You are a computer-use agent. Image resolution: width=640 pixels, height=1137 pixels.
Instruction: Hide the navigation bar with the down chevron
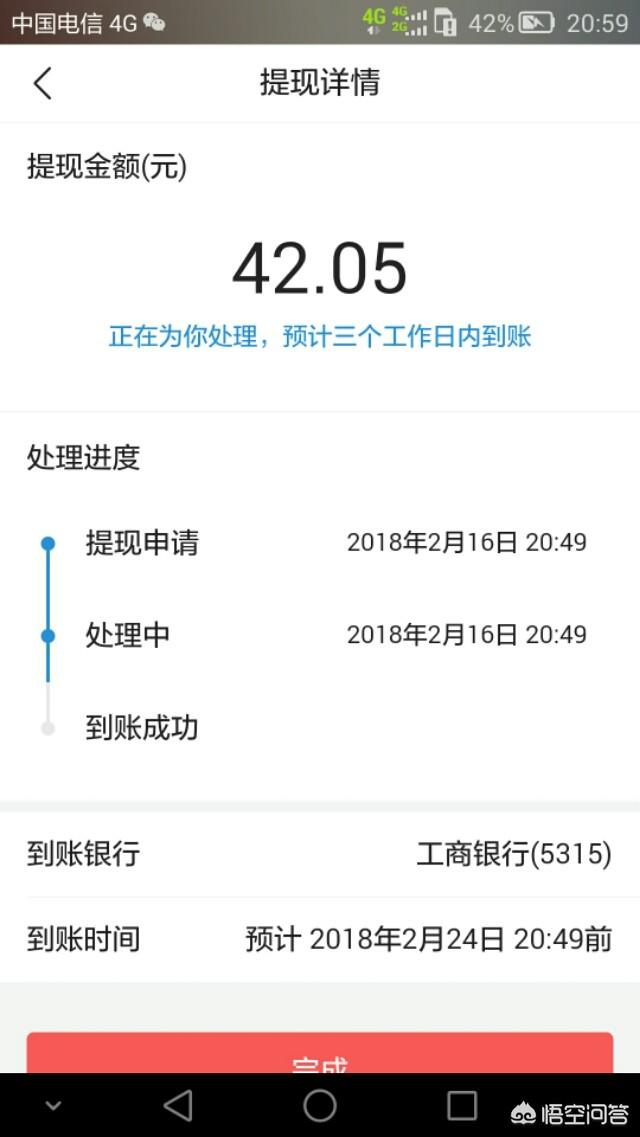point(54,1105)
